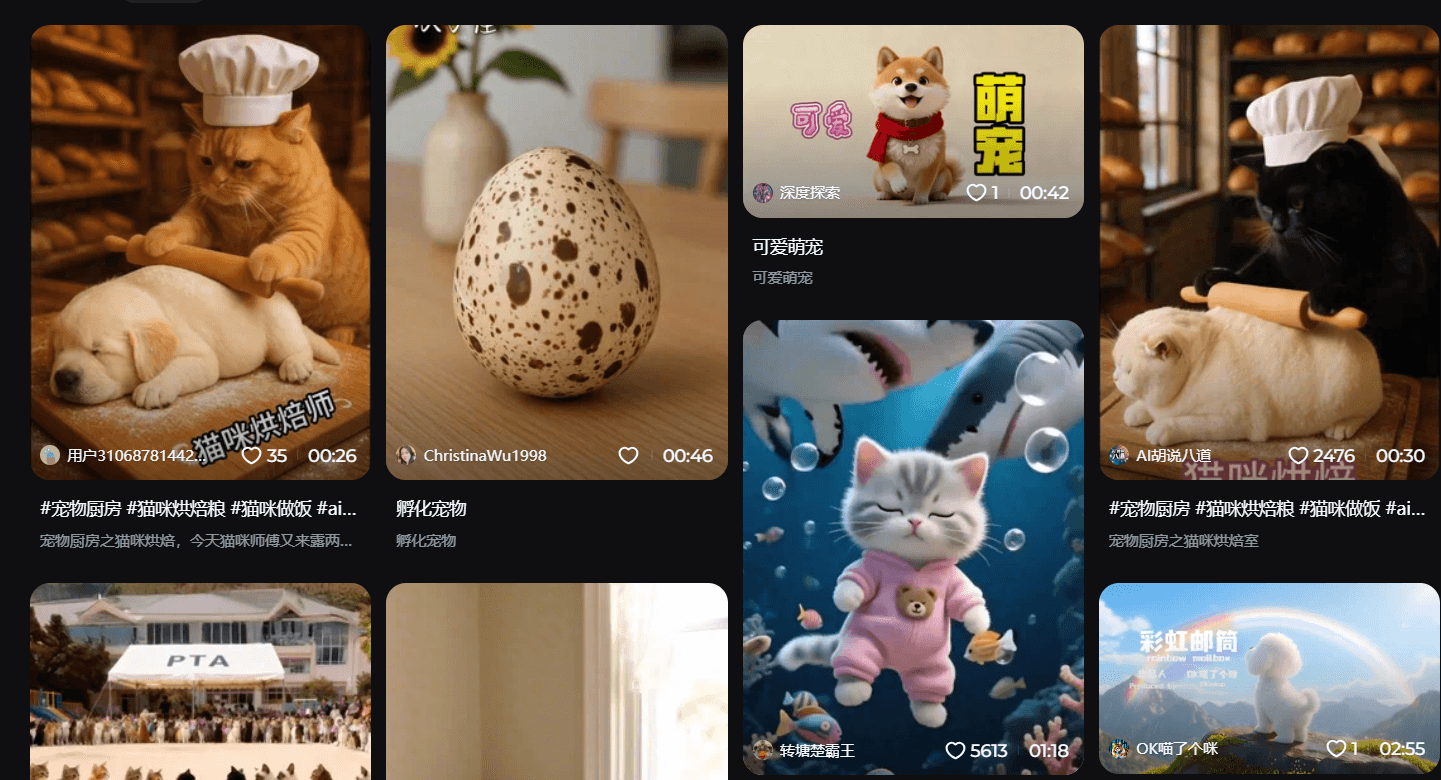The height and width of the screenshot is (780, 1441).
Task: Open the 彩虹邮筒 rainbow mailbox video
Action: (x=1269, y=660)
